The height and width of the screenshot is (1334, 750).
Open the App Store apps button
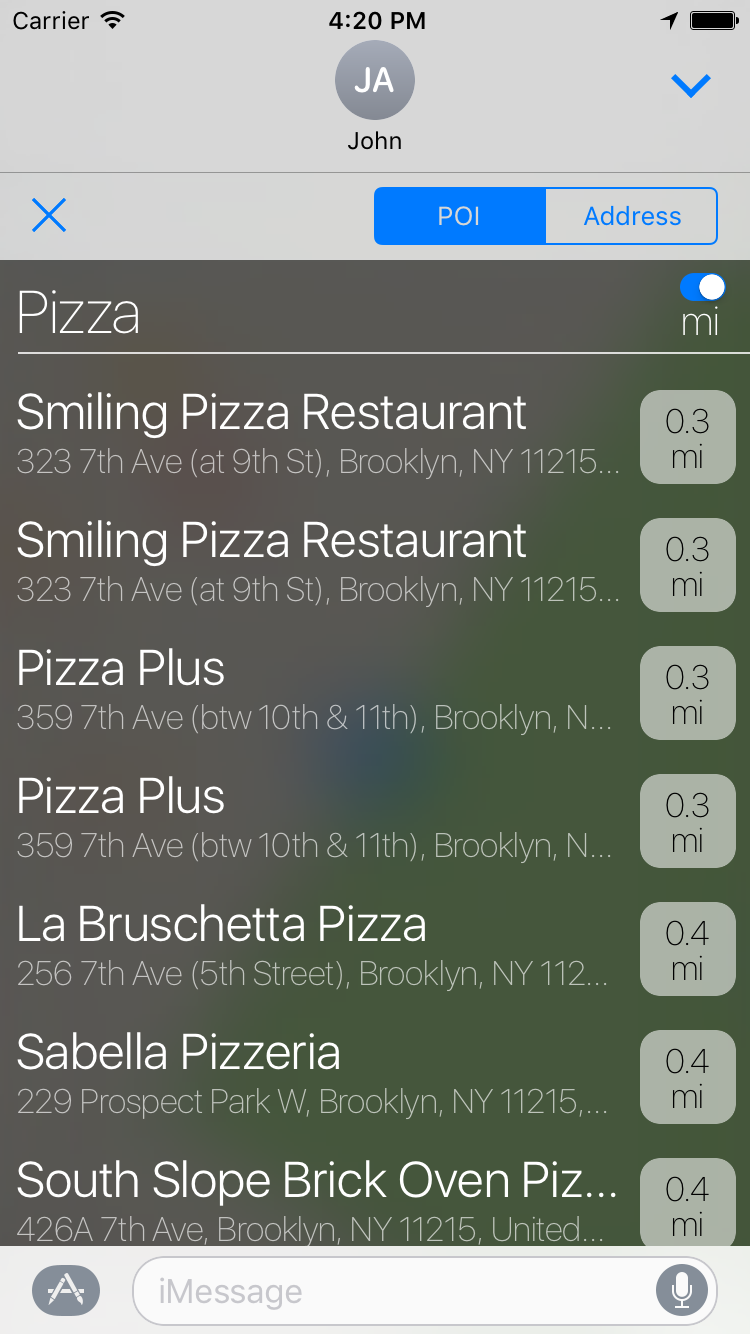click(66, 1290)
